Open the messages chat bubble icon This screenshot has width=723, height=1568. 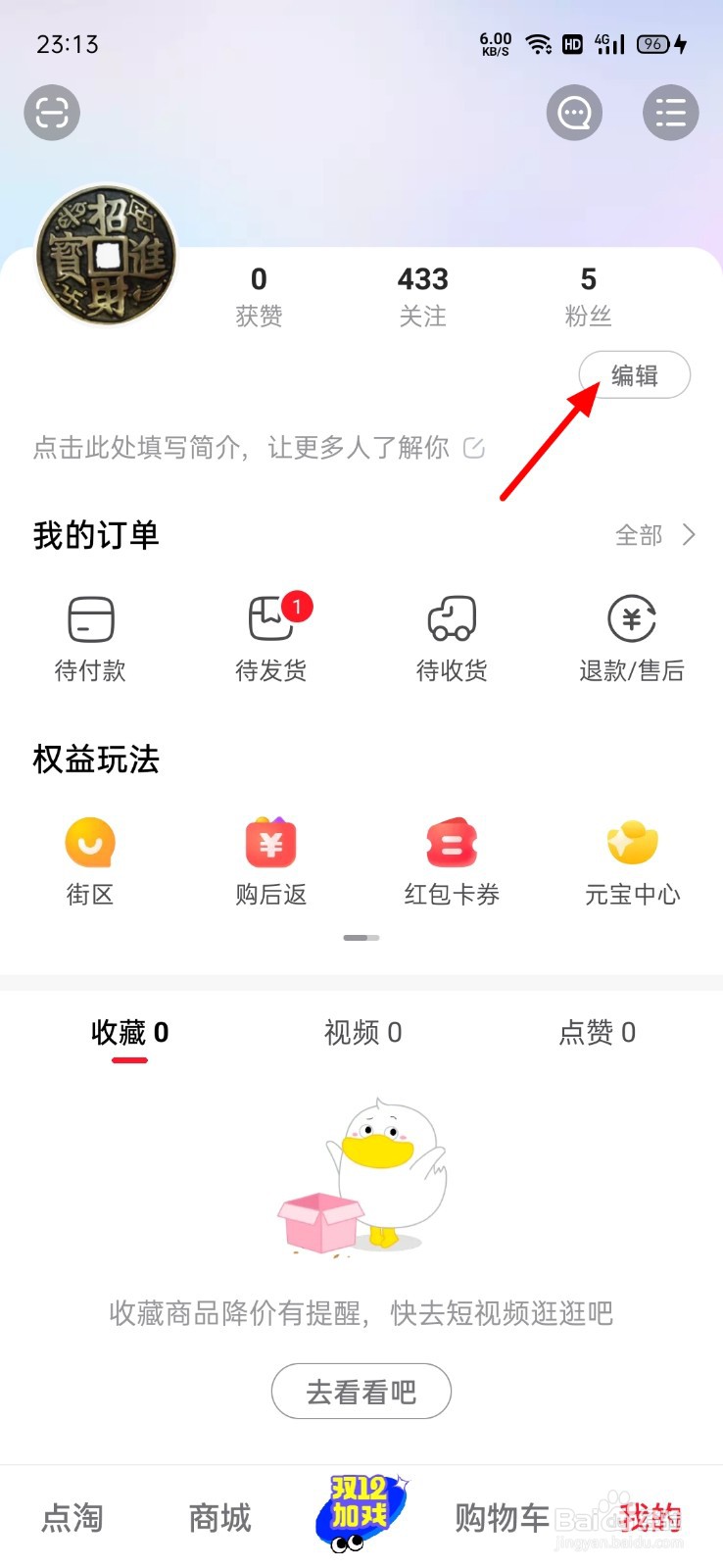[x=574, y=113]
